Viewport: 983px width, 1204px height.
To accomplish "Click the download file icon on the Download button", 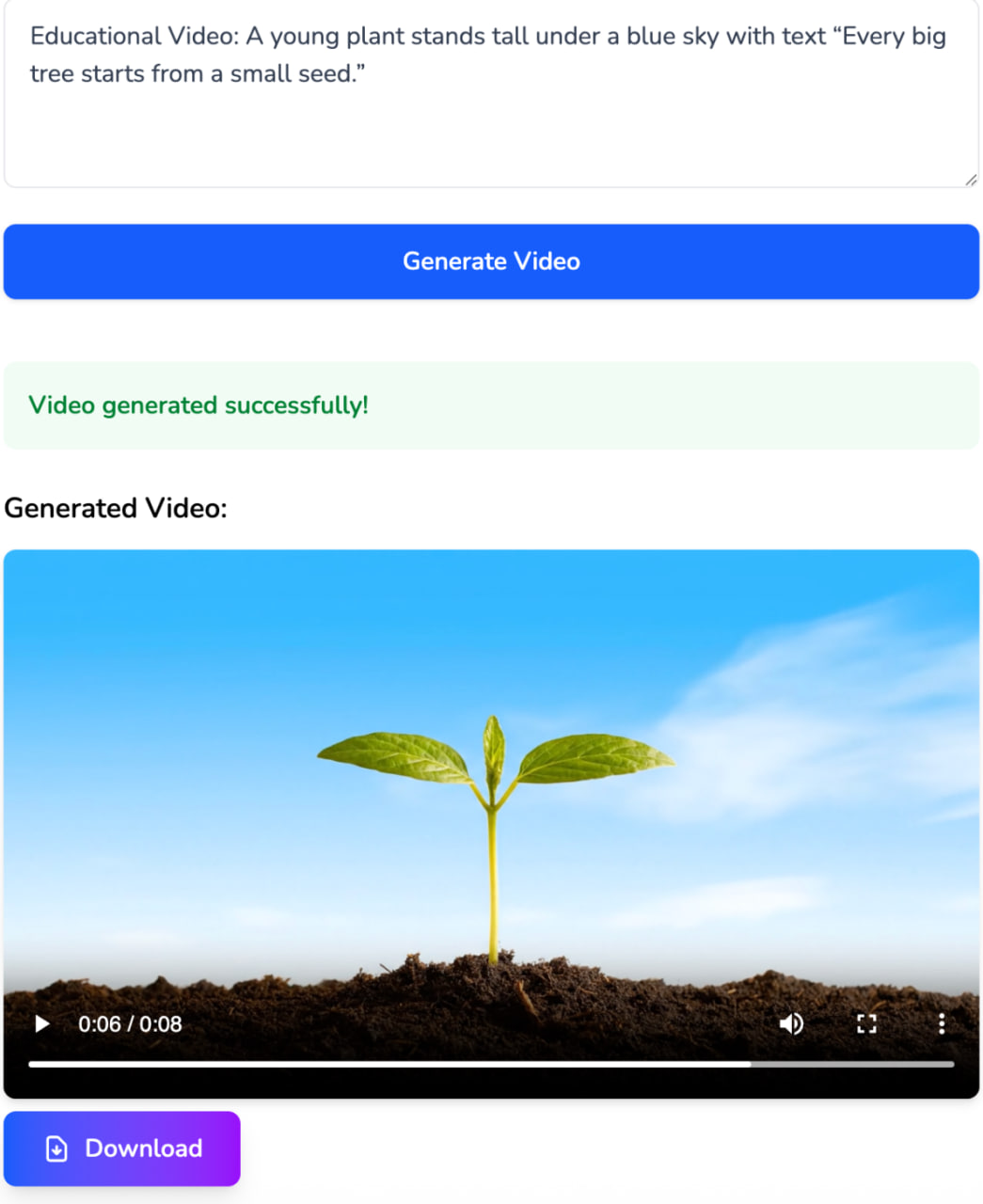I will click(55, 1148).
